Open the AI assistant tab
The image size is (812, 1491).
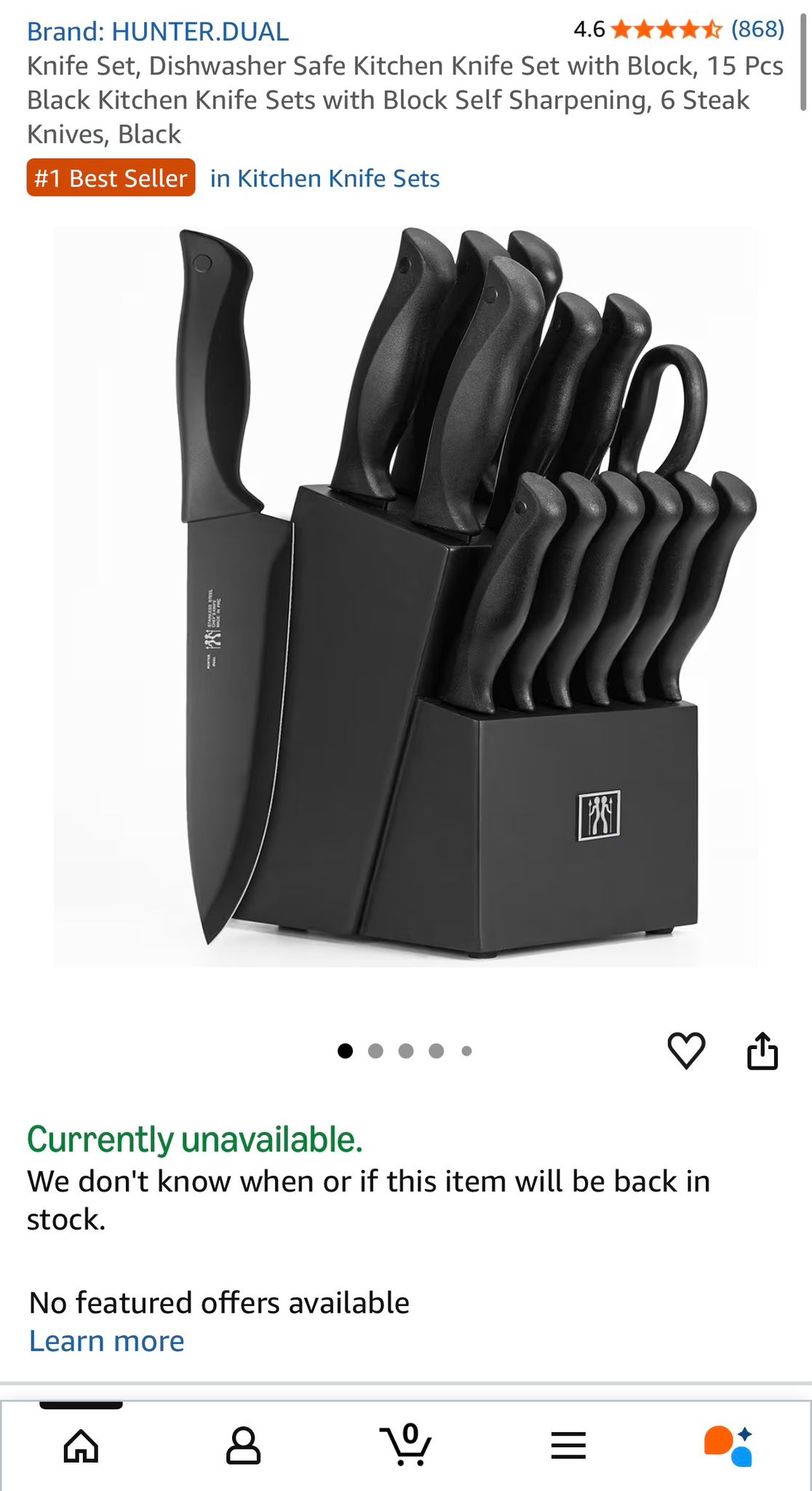pyautogui.click(x=729, y=1445)
